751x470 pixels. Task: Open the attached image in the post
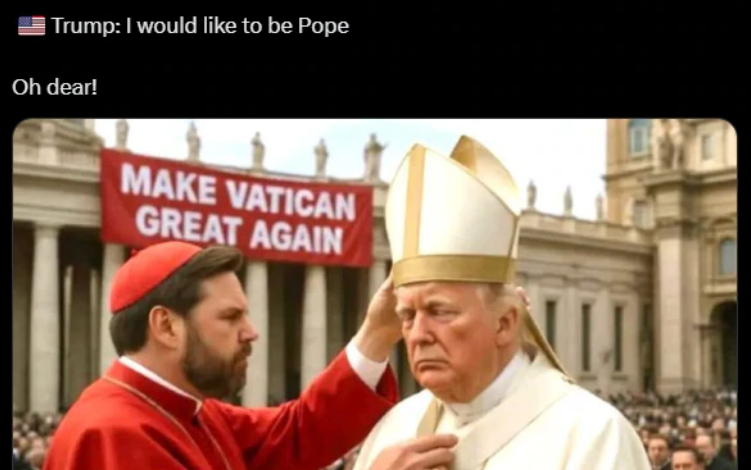[375, 295]
